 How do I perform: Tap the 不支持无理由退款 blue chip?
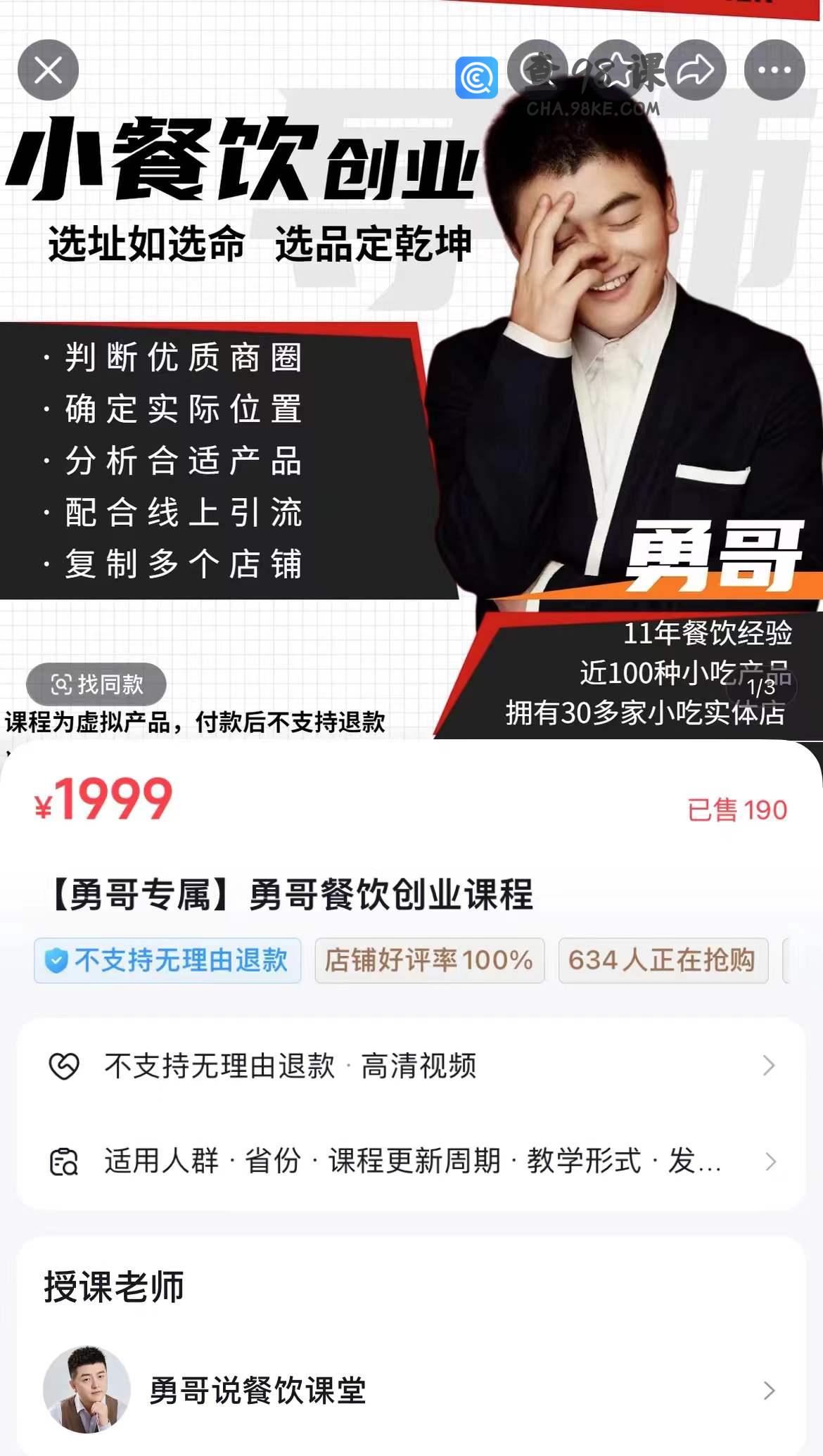click(167, 960)
